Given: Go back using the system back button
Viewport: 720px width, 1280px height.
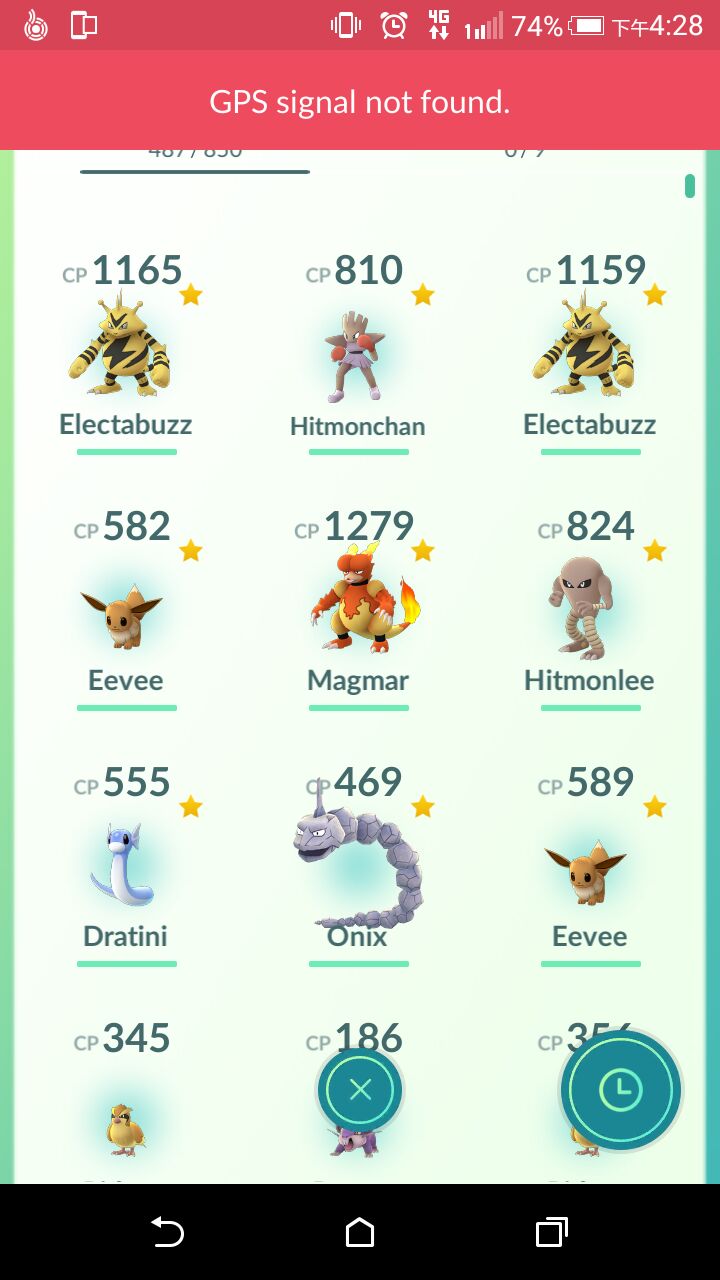Looking at the screenshot, I should point(167,1233).
